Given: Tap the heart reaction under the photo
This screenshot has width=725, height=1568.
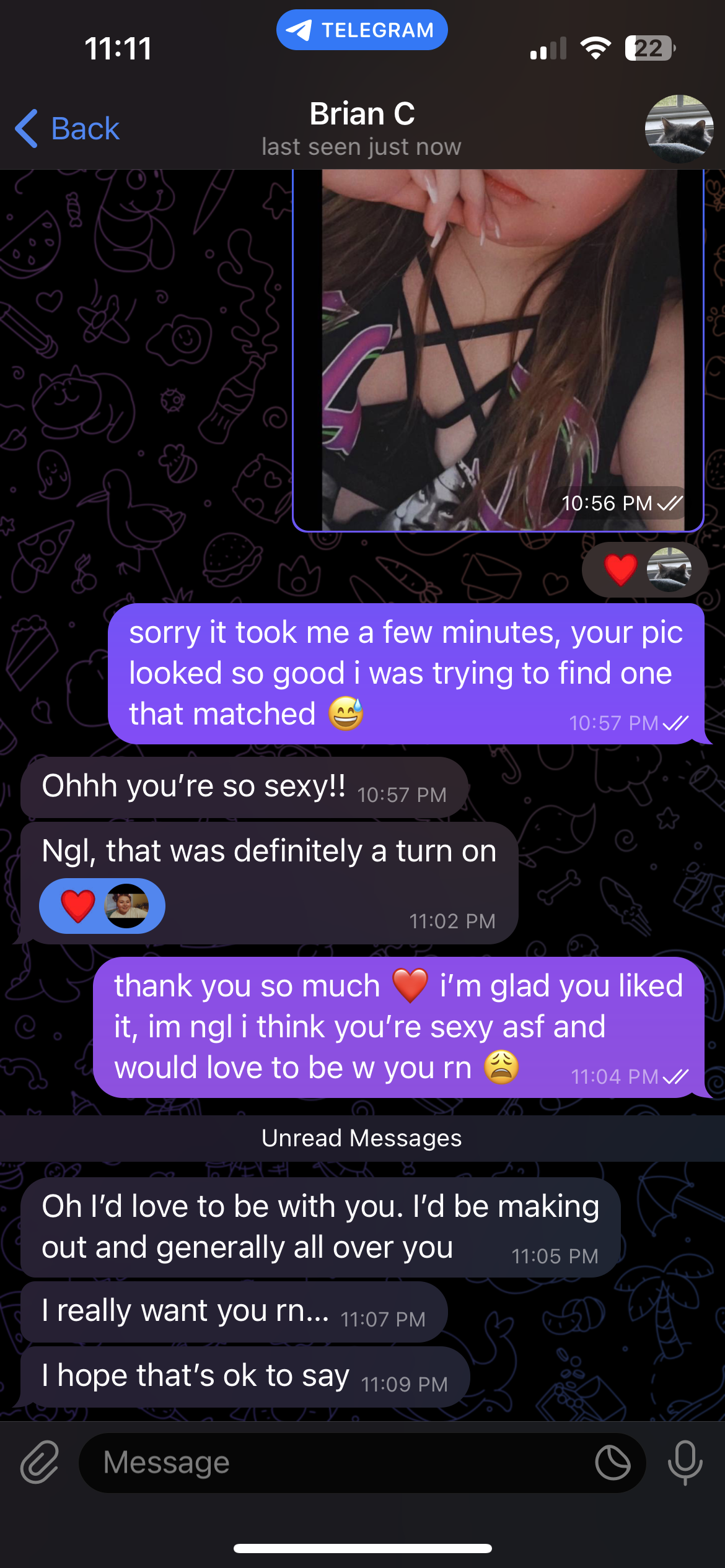Looking at the screenshot, I should tap(622, 570).
